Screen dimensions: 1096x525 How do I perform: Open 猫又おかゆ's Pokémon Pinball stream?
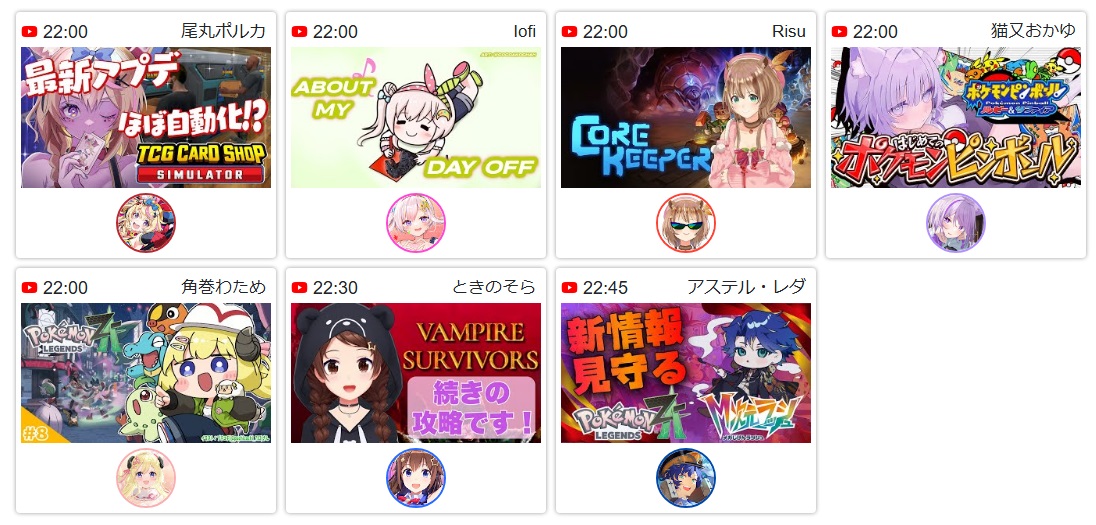coord(956,117)
